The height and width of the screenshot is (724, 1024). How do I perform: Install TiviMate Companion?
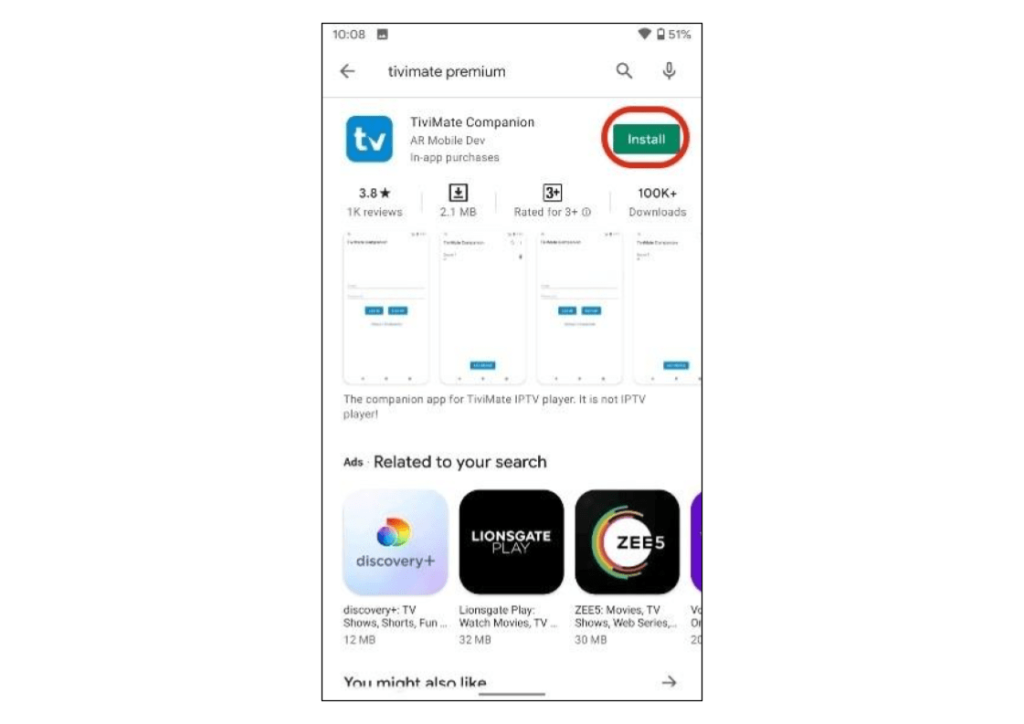tap(646, 139)
